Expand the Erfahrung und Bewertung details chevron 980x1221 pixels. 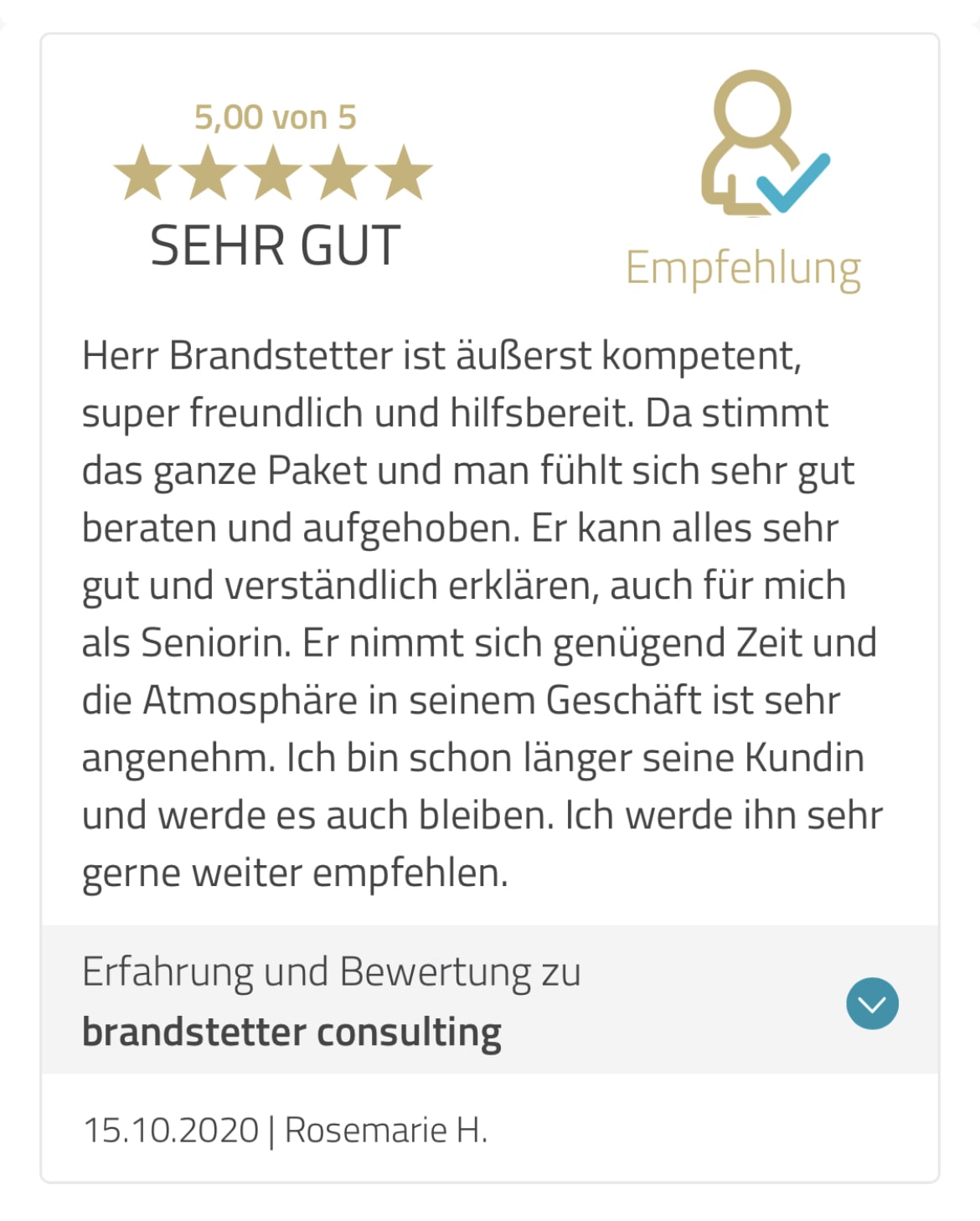[872, 1002]
